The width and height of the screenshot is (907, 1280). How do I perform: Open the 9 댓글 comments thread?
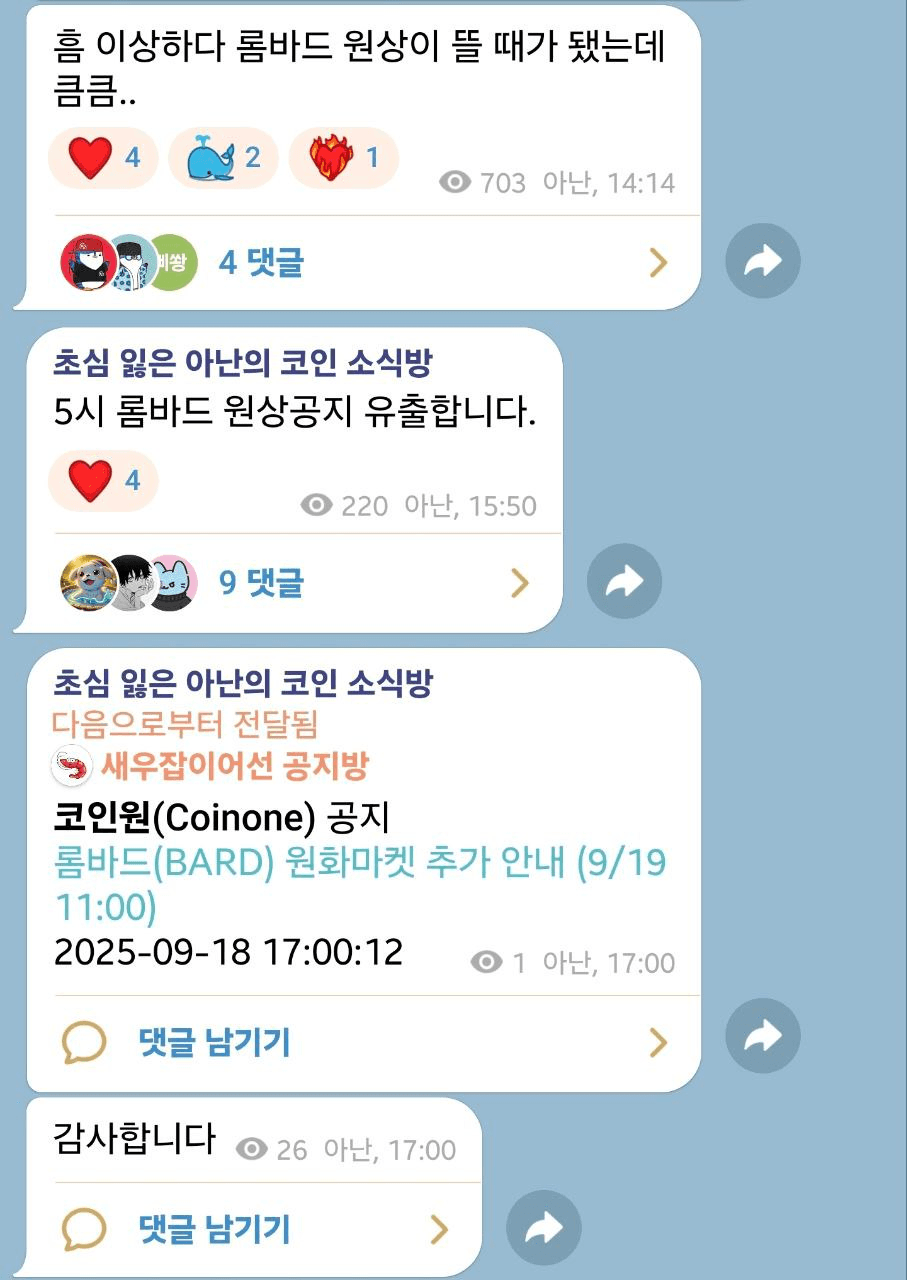point(260,583)
